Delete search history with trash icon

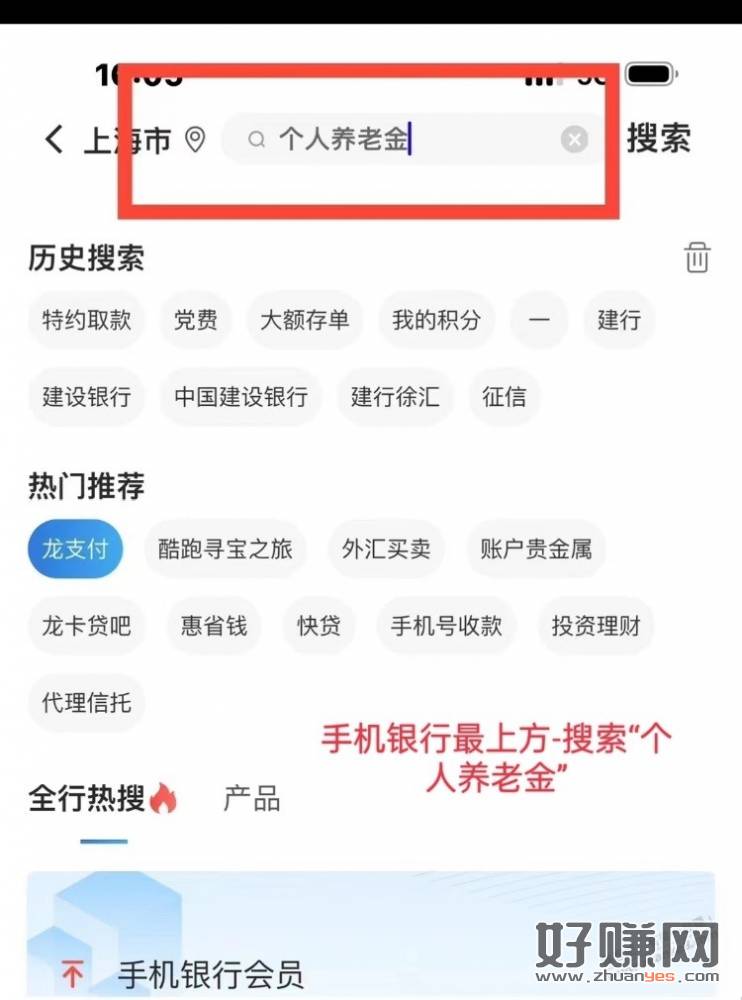coord(697,257)
